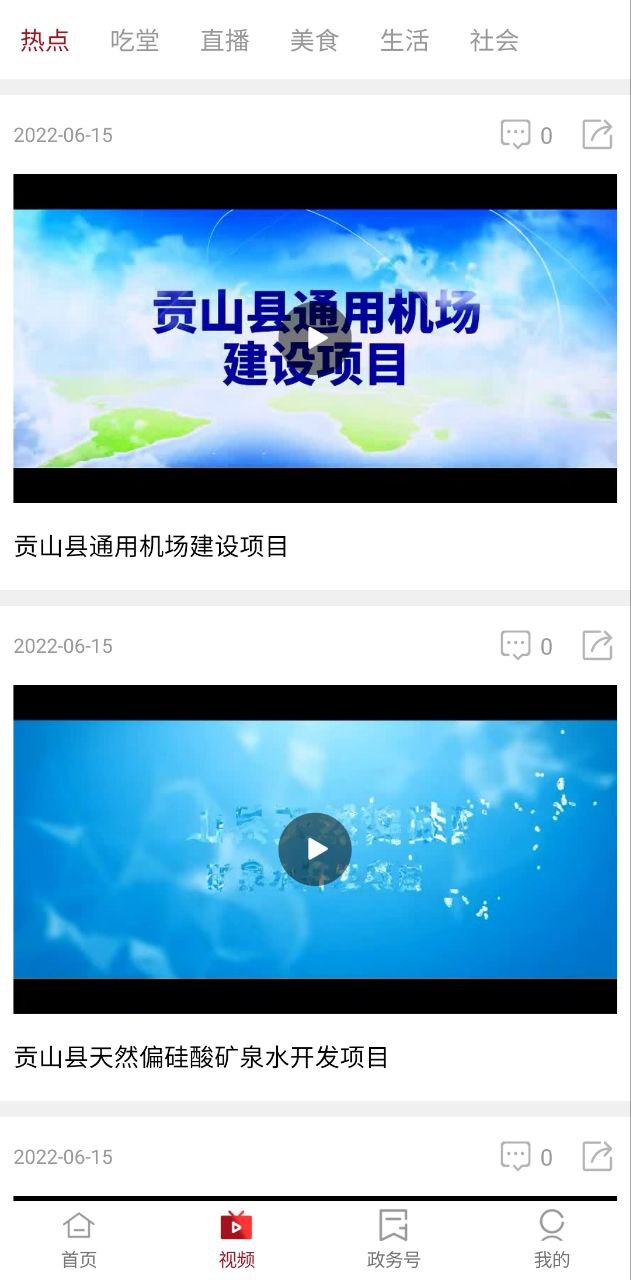Open the 美食 category tab

tap(314, 41)
